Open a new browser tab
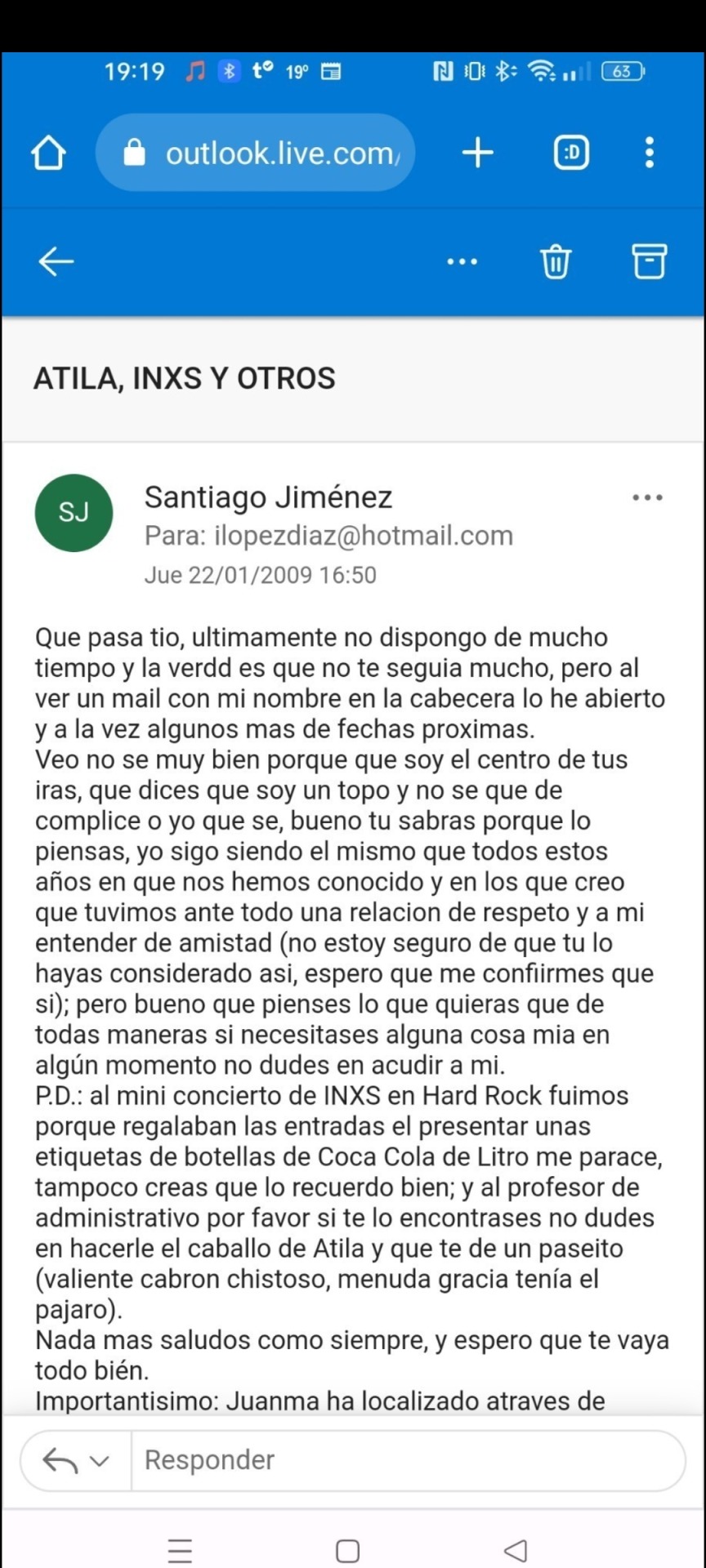The image size is (706, 1568). pyautogui.click(x=478, y=153)
